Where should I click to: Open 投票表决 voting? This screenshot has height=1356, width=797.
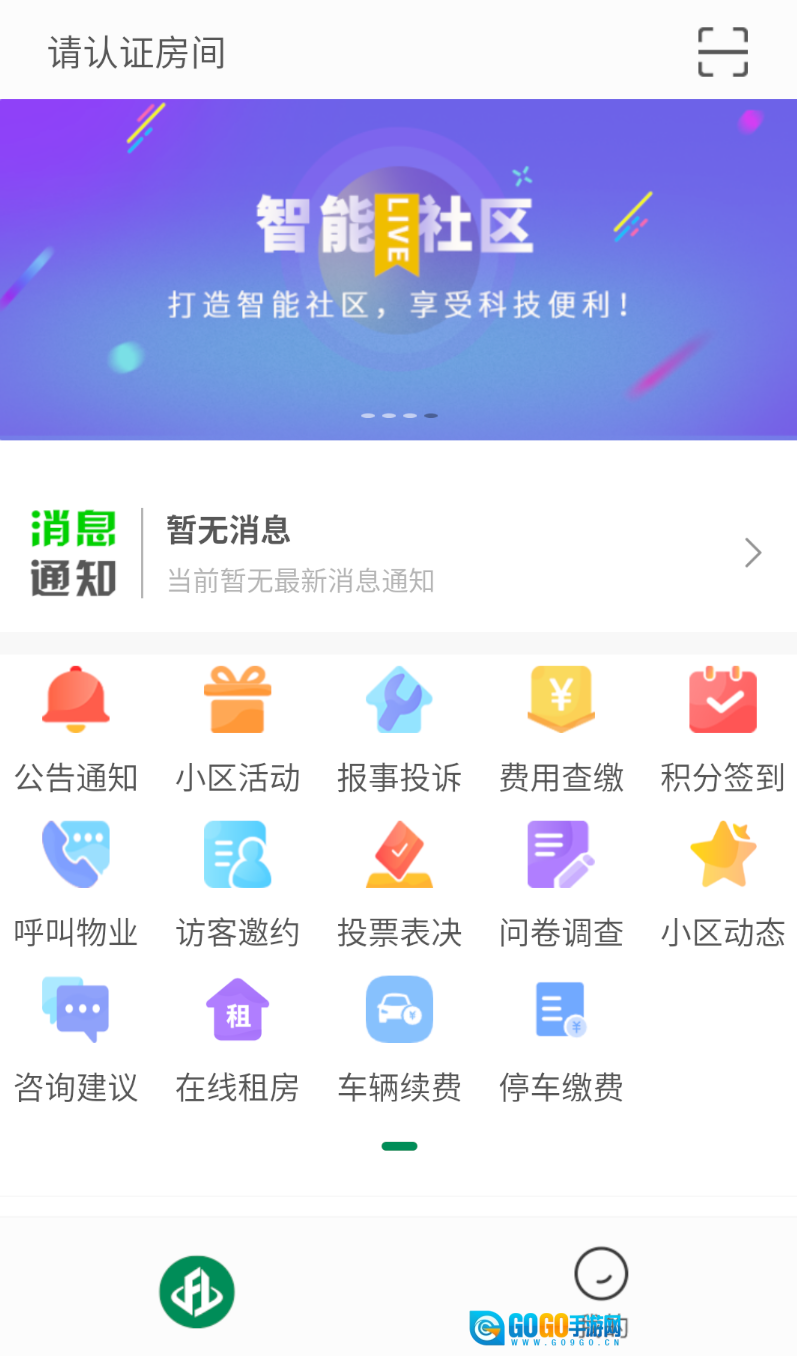point(399,880)
